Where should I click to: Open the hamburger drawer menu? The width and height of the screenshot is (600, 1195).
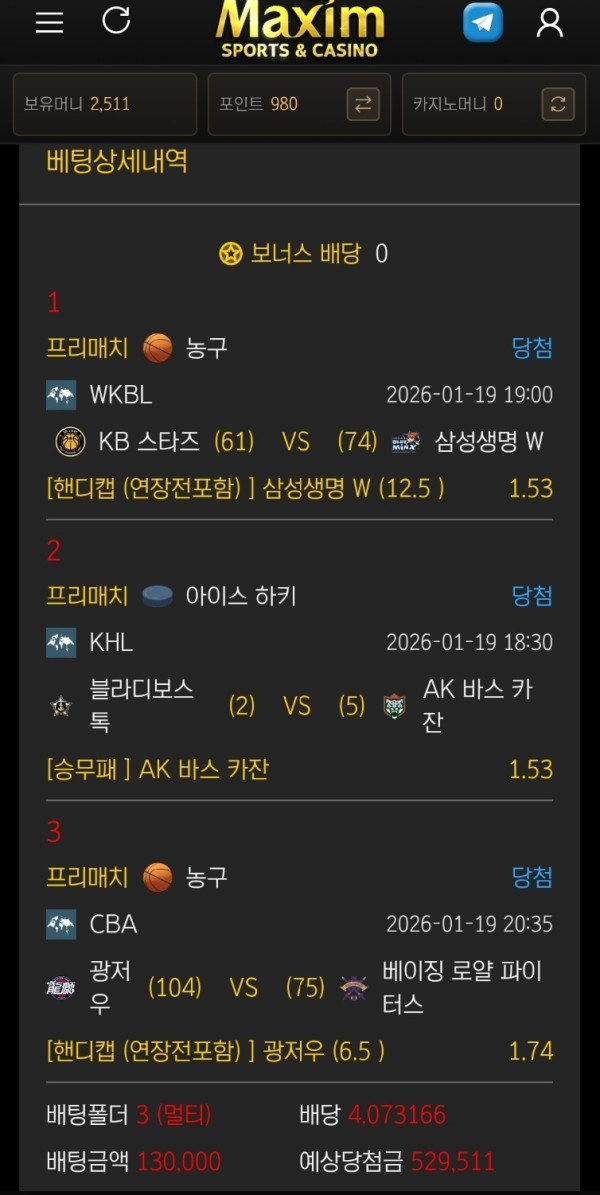click(x=49, y=23)
